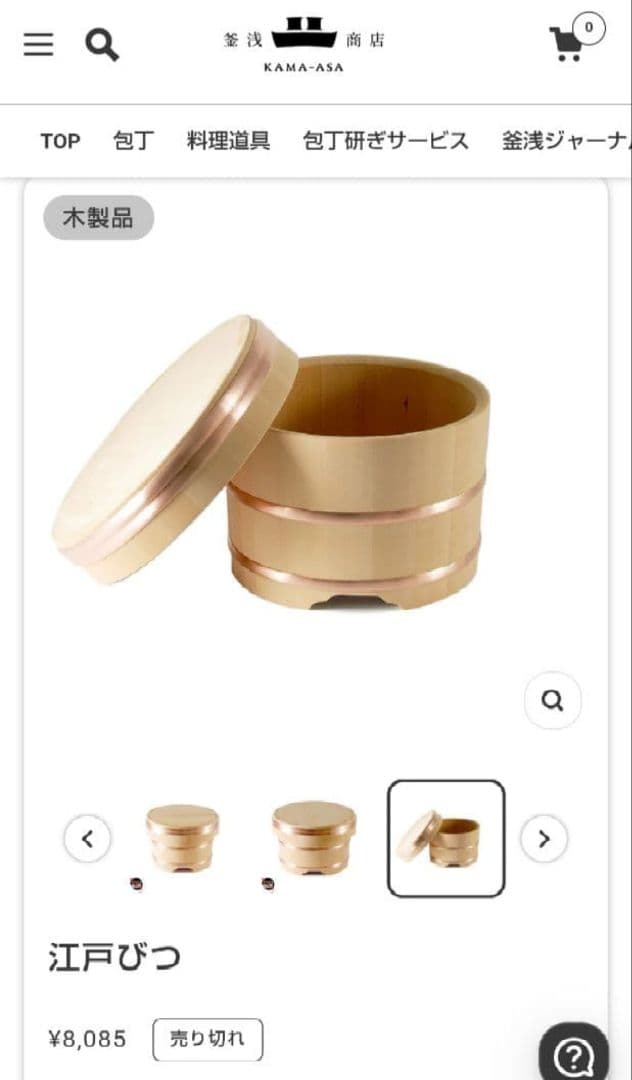632x1080 pixels.
Task: Switch to the TOP tab
Action: point(60,141)
